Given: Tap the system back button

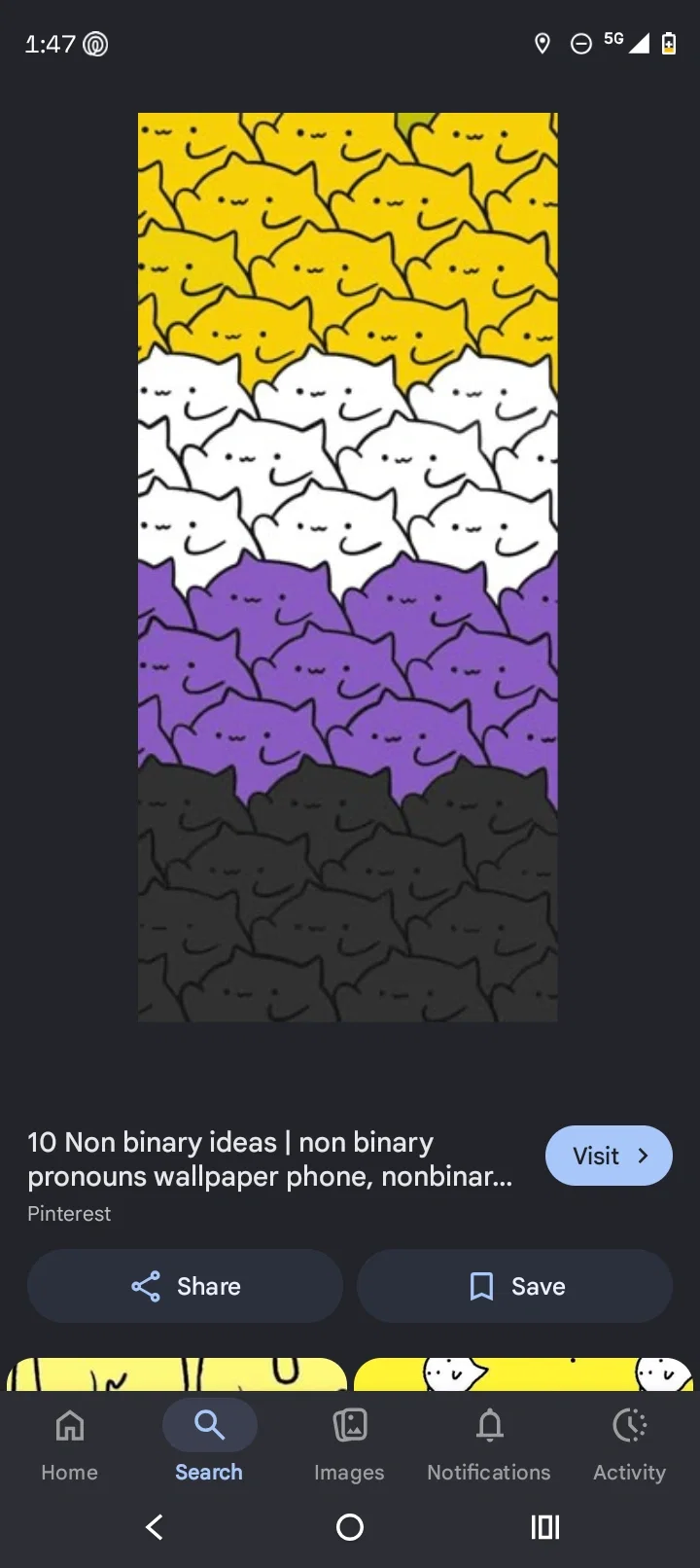Looking at the screenshot, I should [x=155, y=1527].
